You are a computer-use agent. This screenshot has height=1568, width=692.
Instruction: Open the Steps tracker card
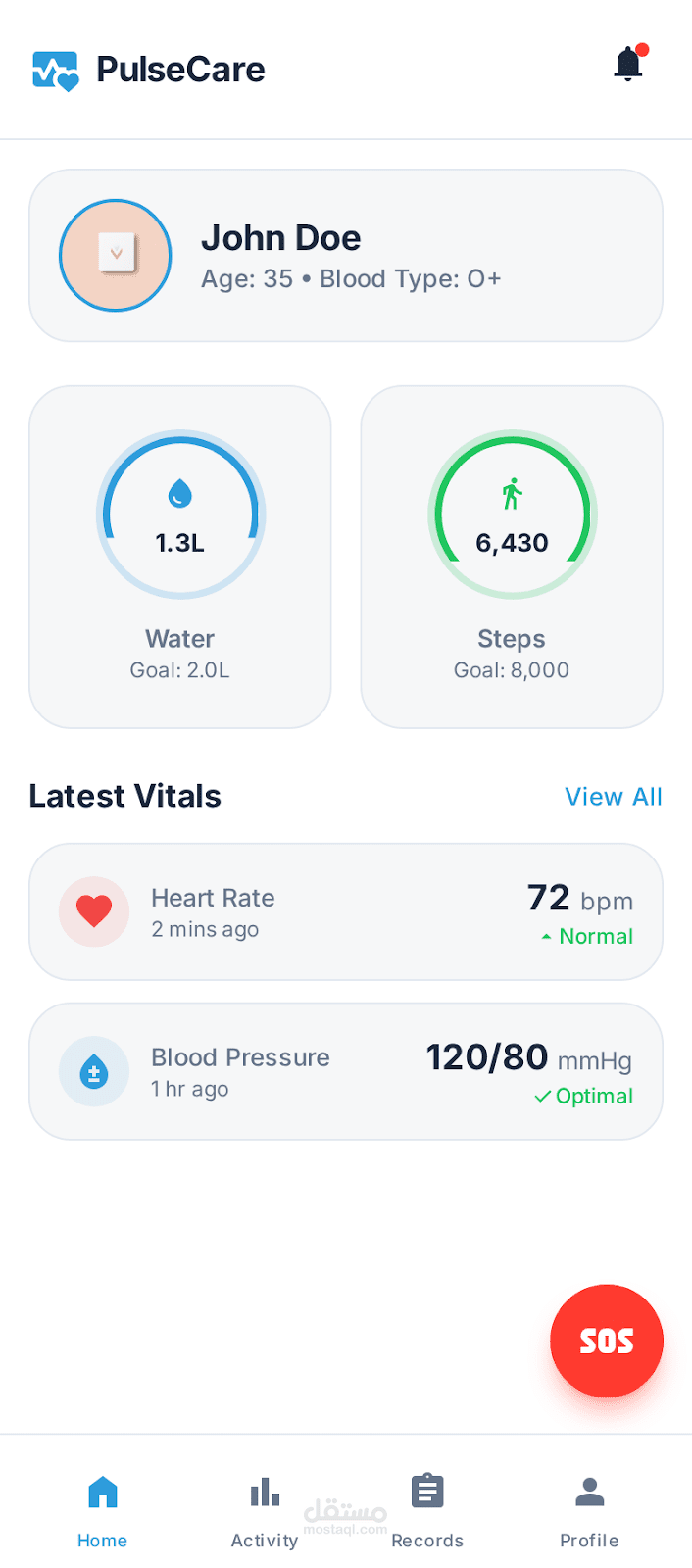(x=512, y=557)
